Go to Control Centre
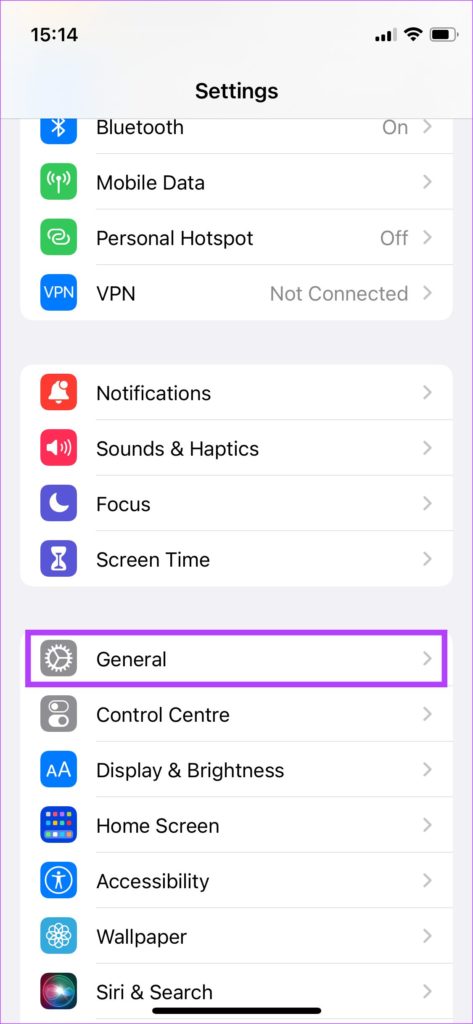The height and width of the screenshot is (1024, 473). pos(236,714)
